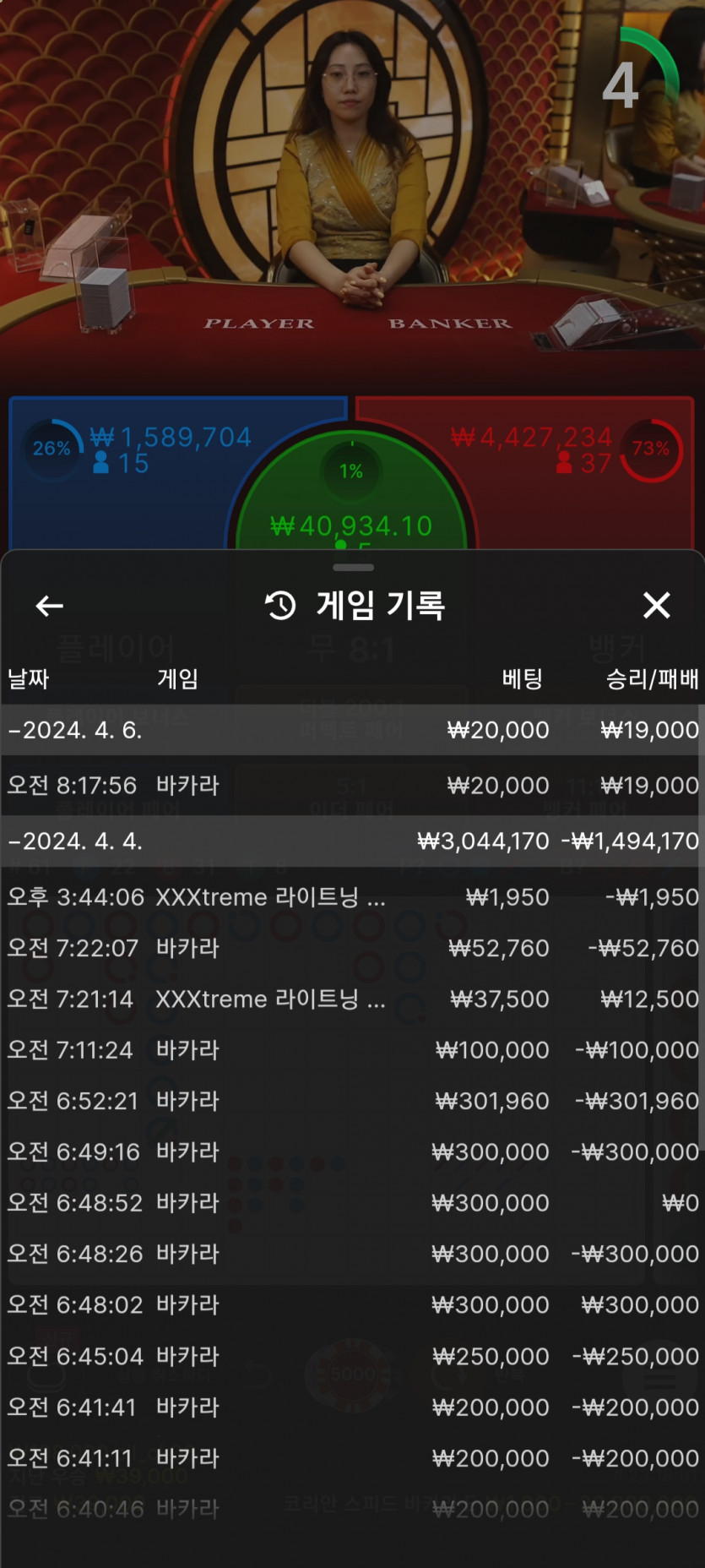Open the 오전 6:48:02 바카라 record
This screenshot has height=1568, width=705.
pos(352,1305)
